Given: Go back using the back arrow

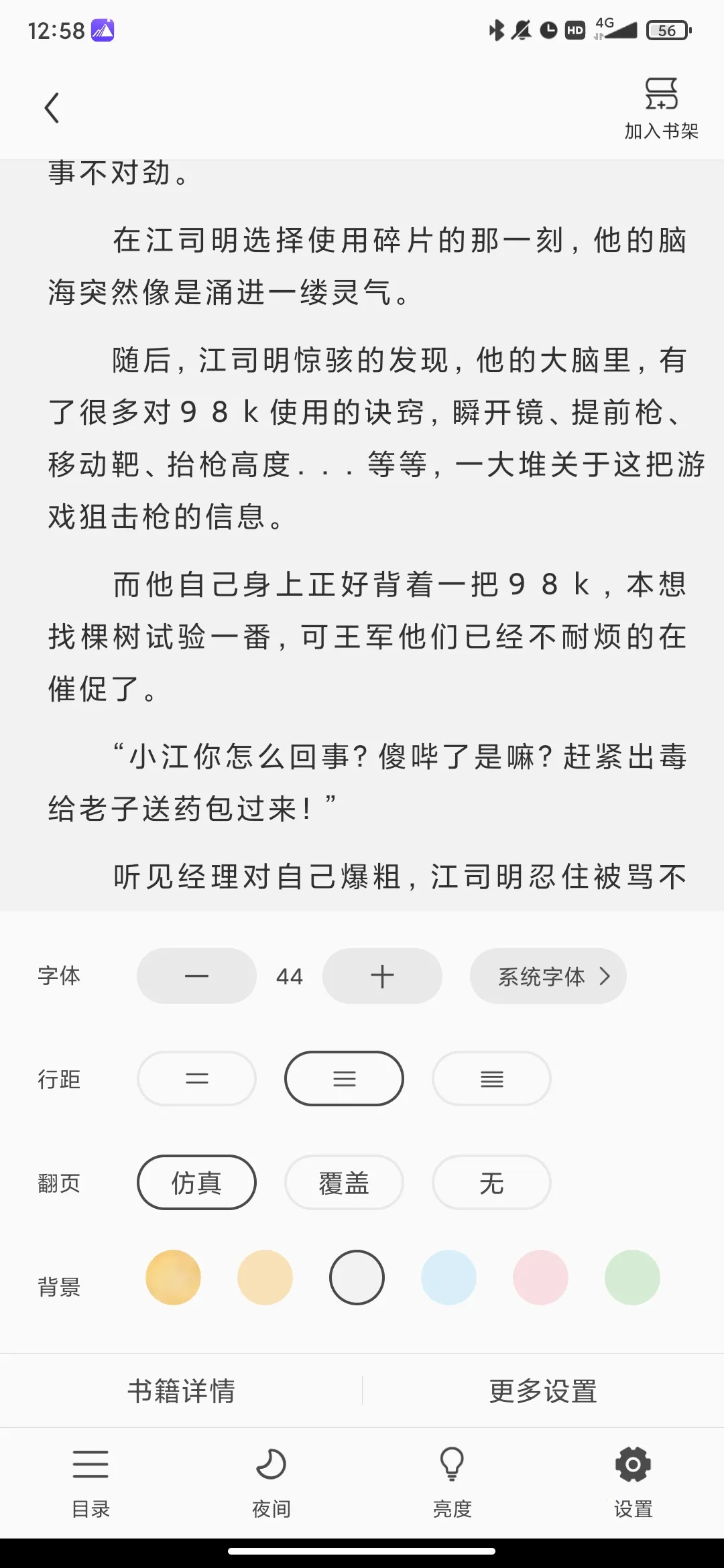Looking at the screenshot, I should click(51, 107).
